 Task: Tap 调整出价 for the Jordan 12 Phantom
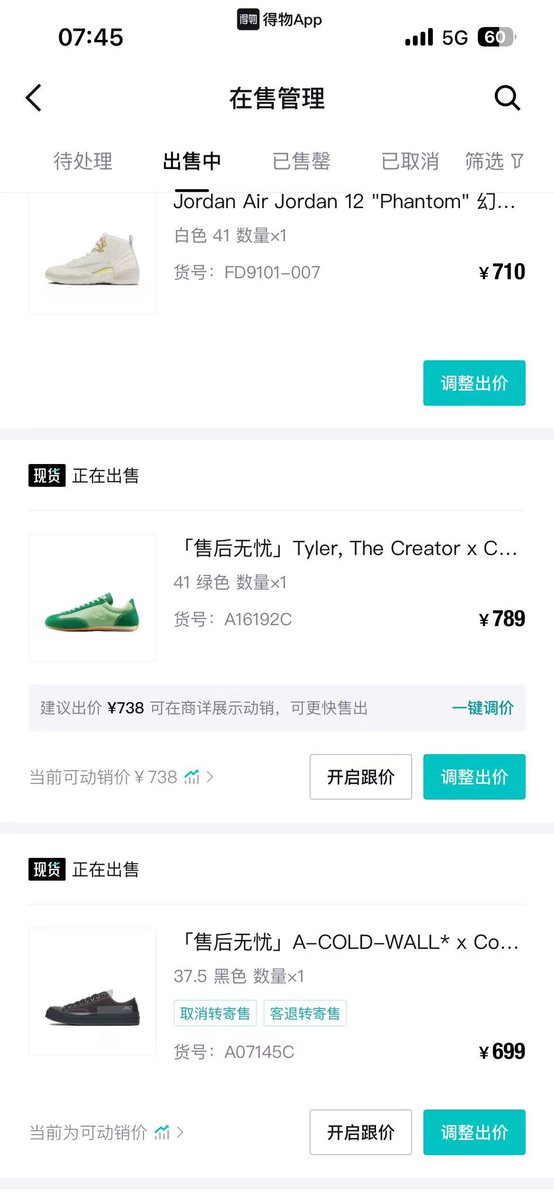click(x=474, y=383)
